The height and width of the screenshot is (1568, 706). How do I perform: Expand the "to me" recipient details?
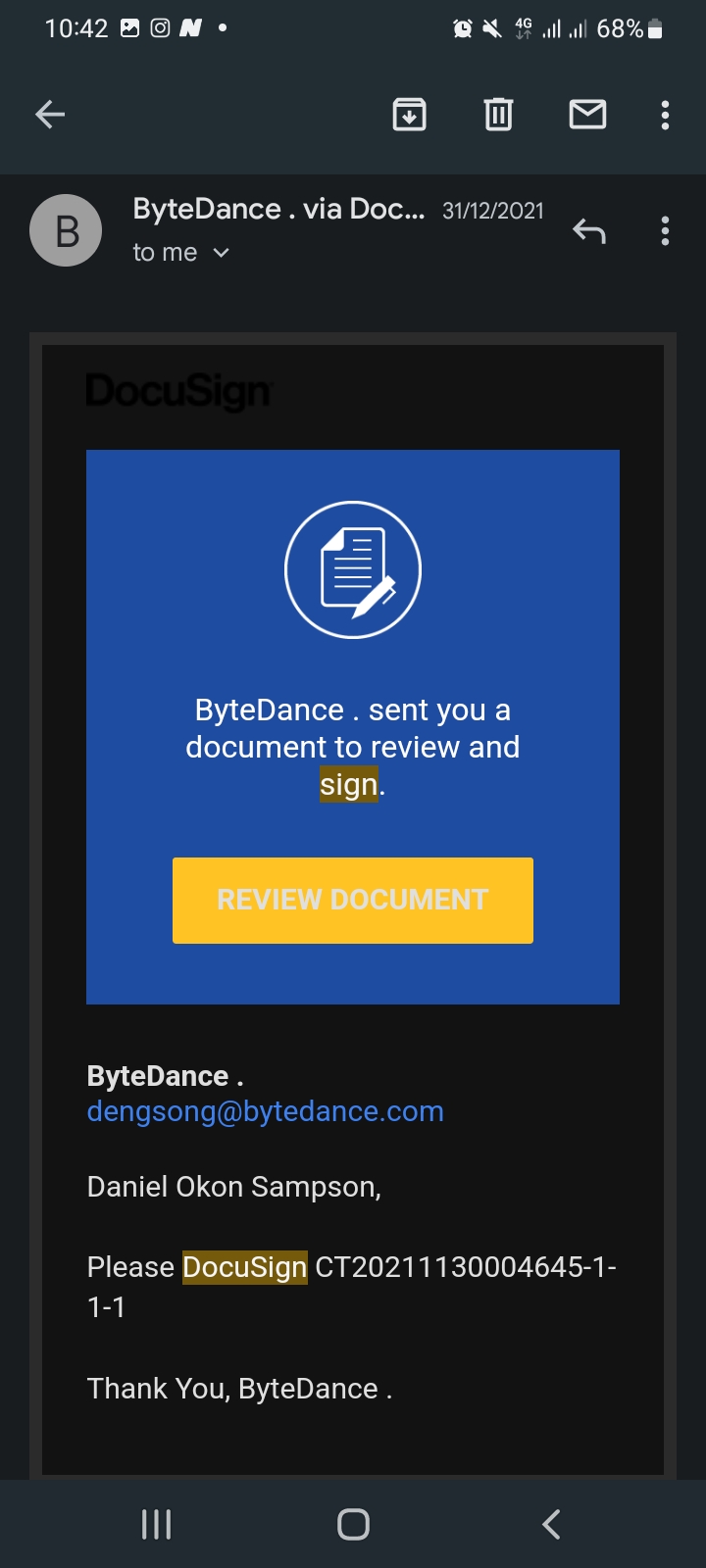[181, 253]
